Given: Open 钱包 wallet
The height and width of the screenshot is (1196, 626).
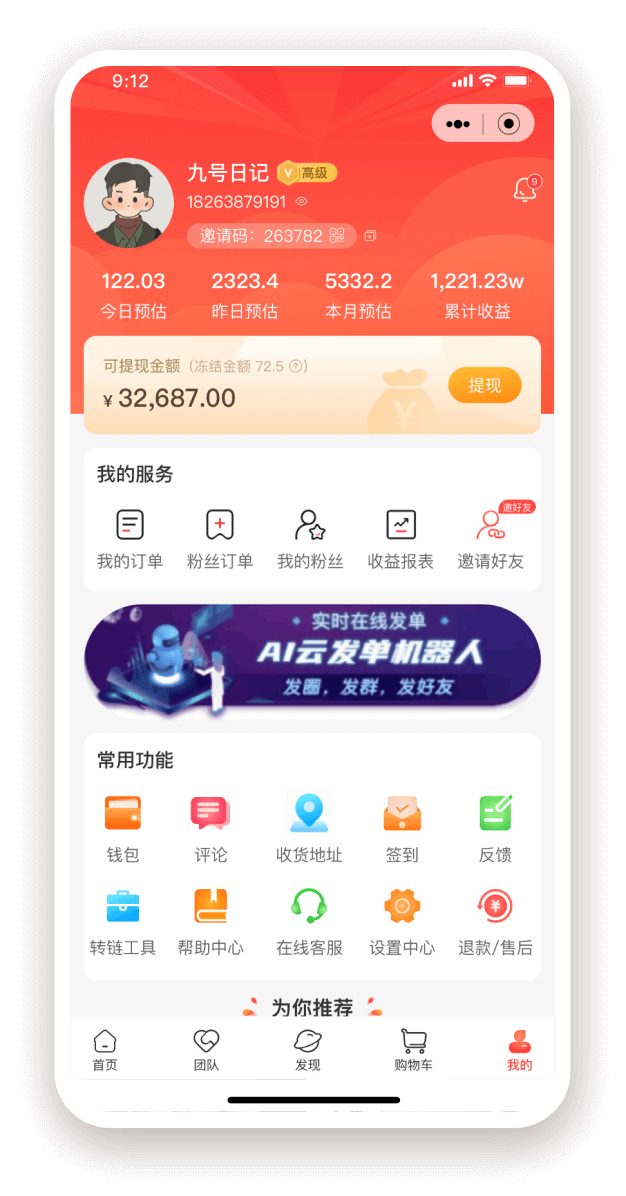Looking at the screenshot, I should coord(123,828).
